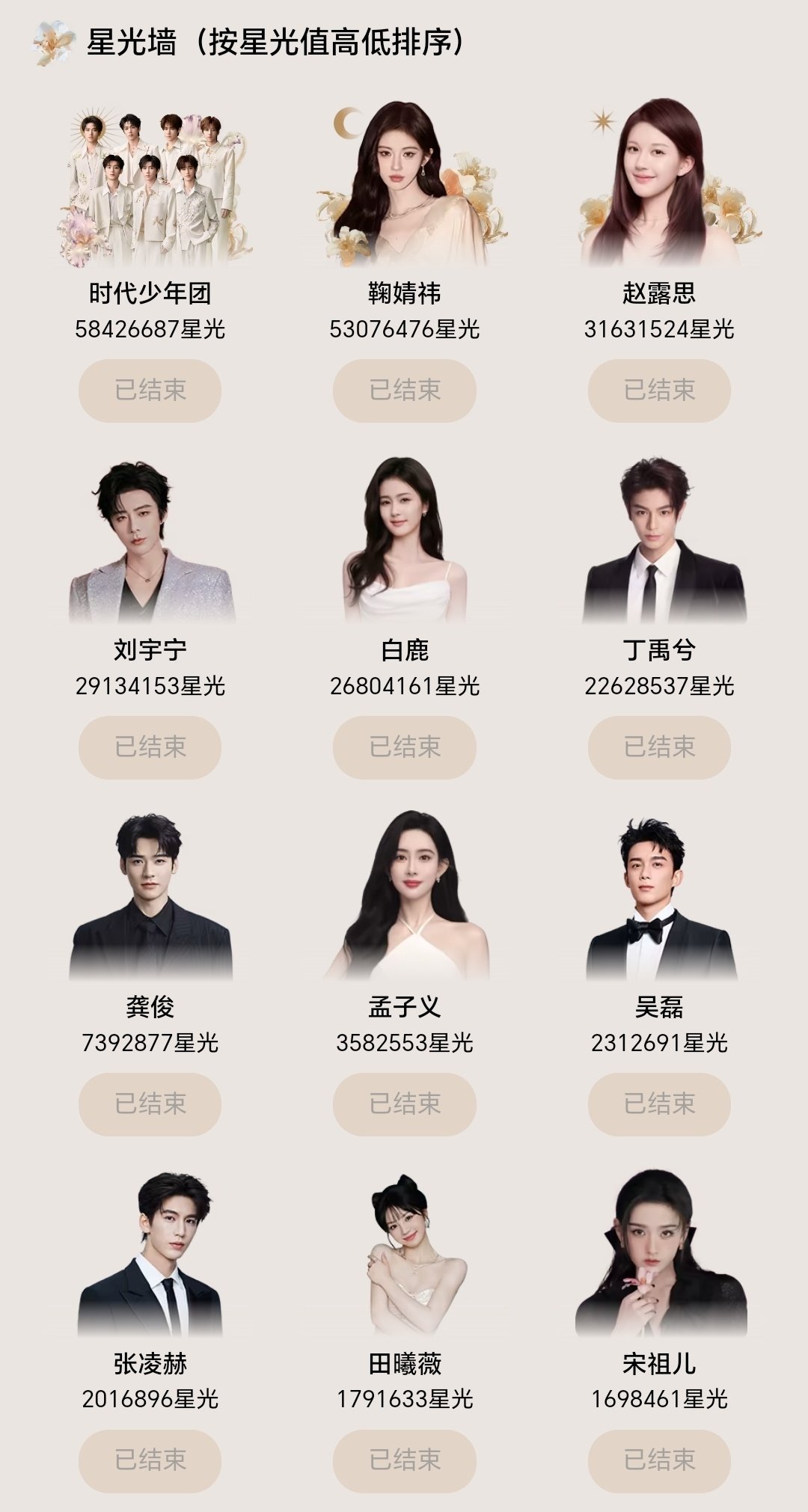Open 丁禹兮 avatar photo
The height and width of the screenshot is (1512, 808).
[657, 542]
